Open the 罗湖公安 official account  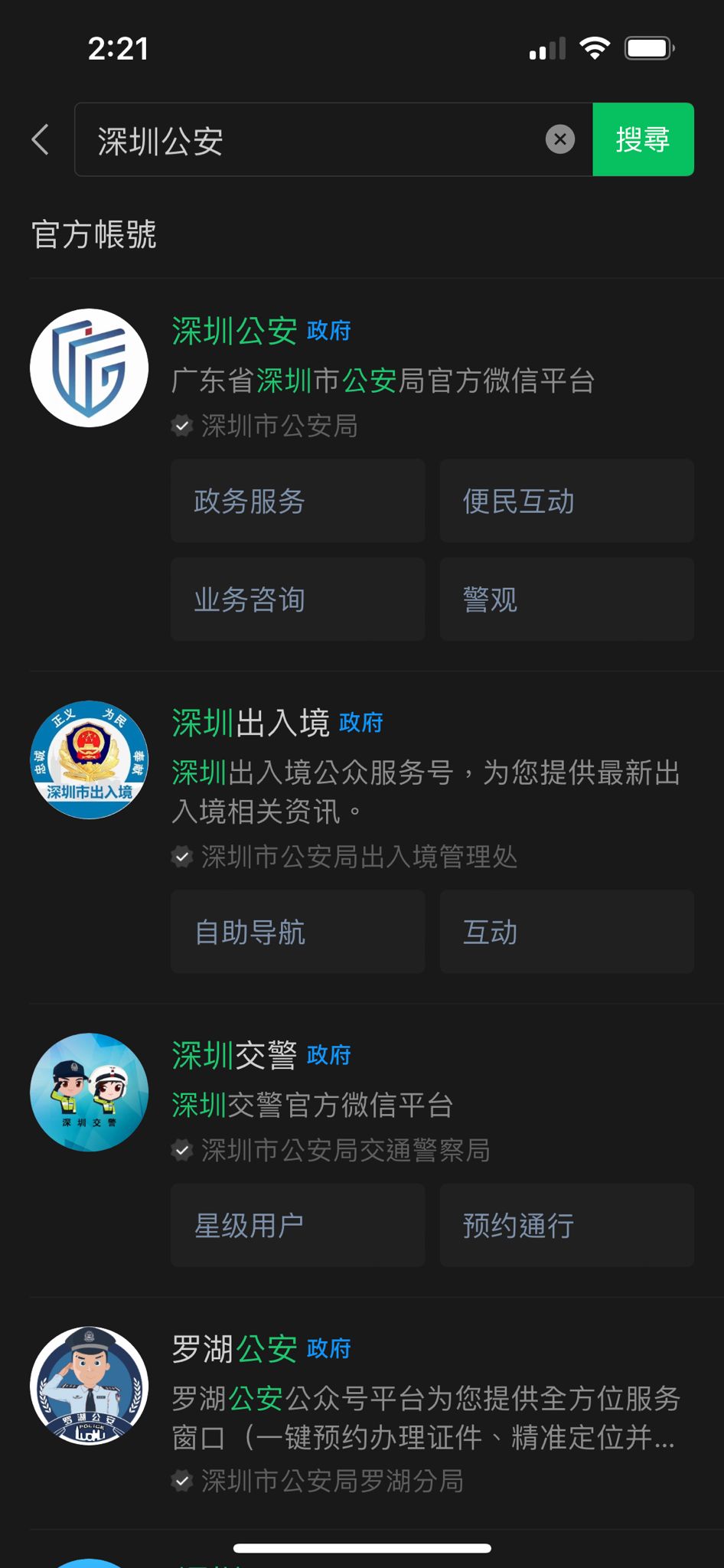234,1349
